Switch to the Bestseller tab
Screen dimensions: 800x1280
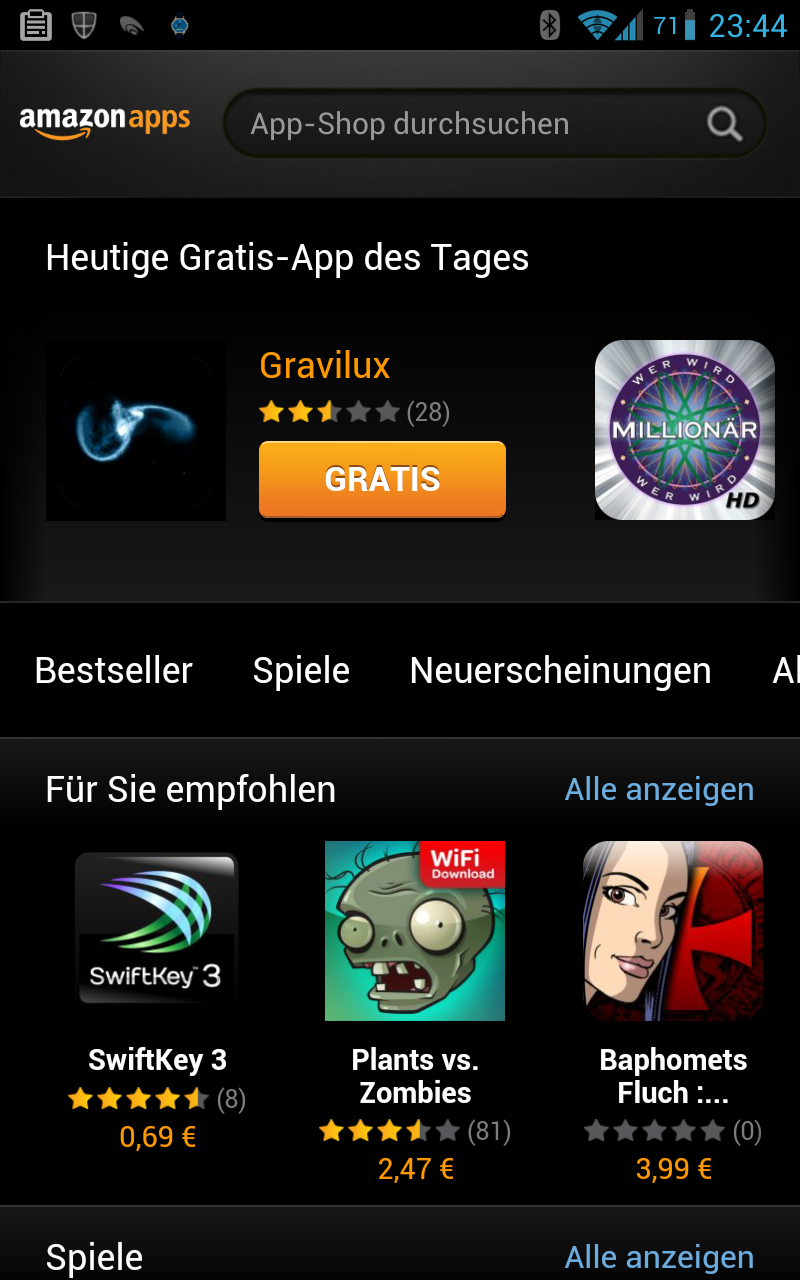114,670
